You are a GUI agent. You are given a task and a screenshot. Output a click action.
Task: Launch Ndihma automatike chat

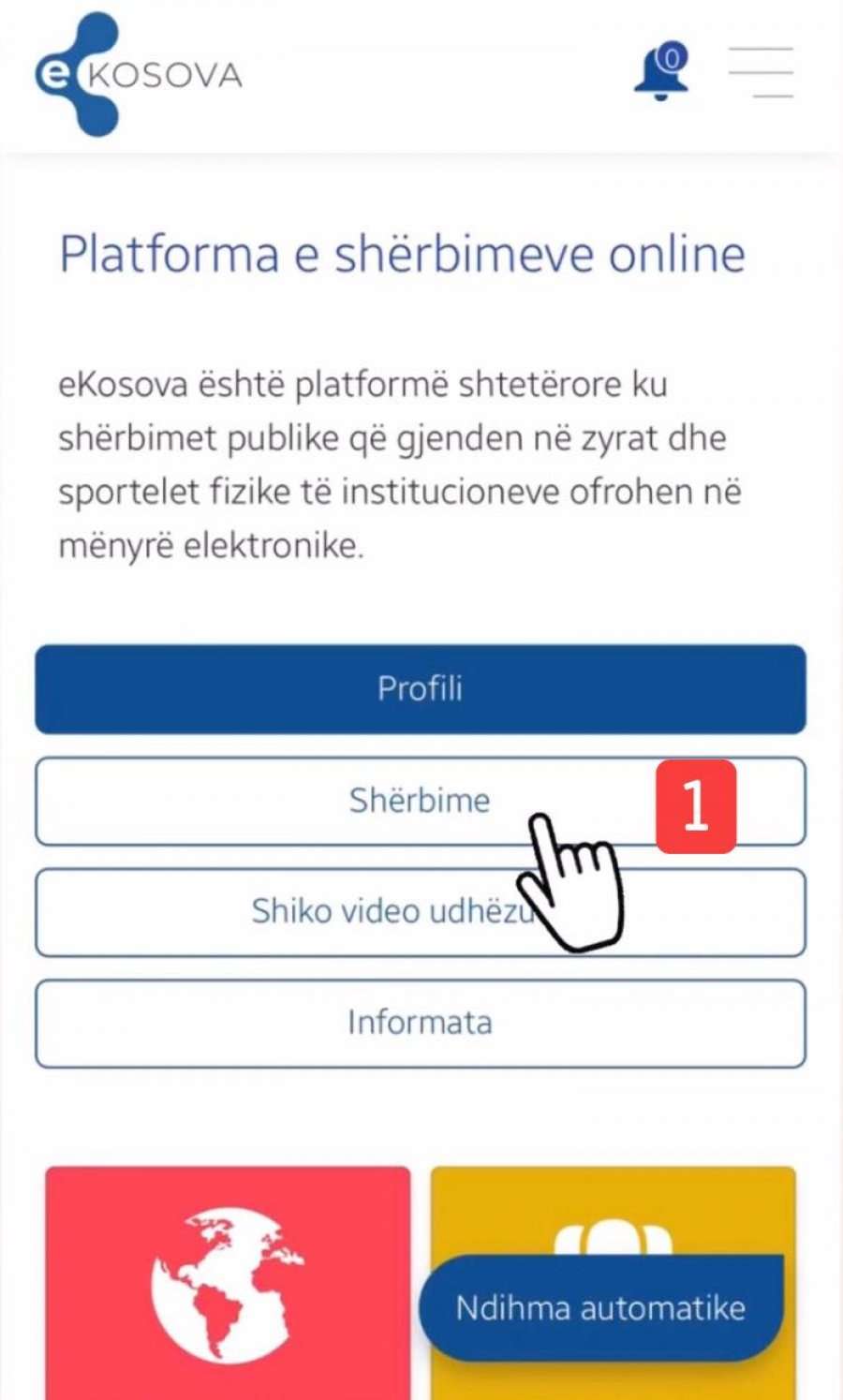click(x=600, y=1308)
